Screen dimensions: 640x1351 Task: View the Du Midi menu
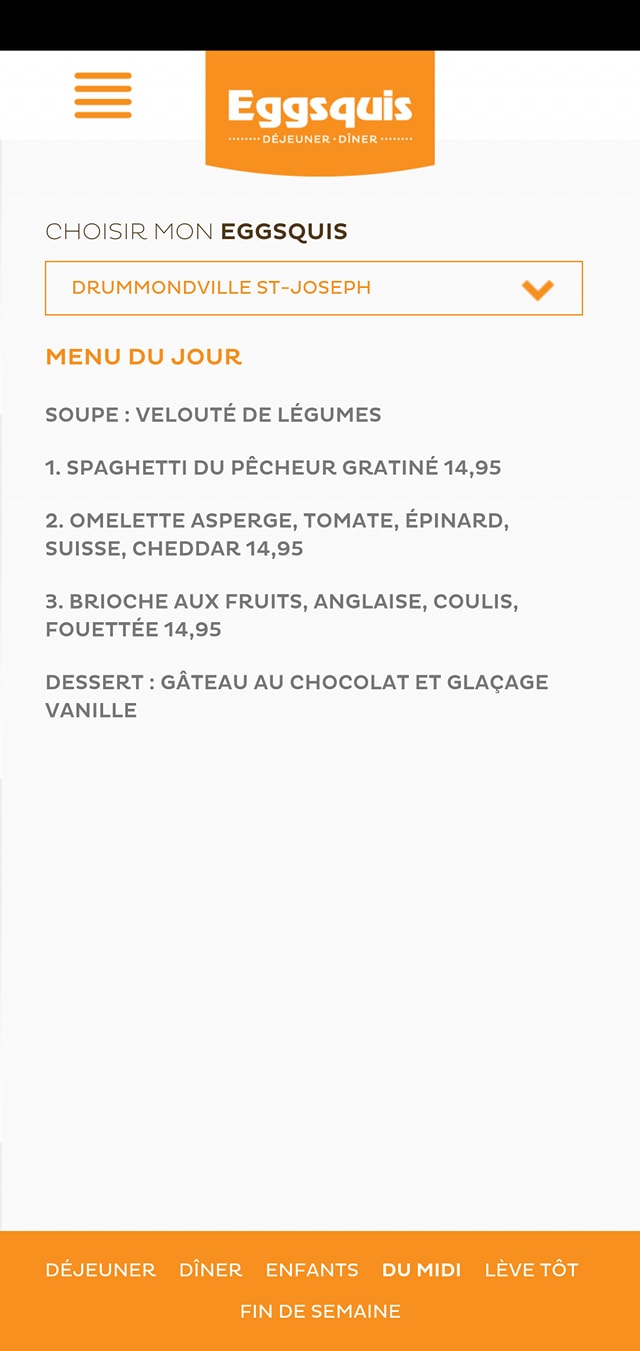click(421, 1270)
